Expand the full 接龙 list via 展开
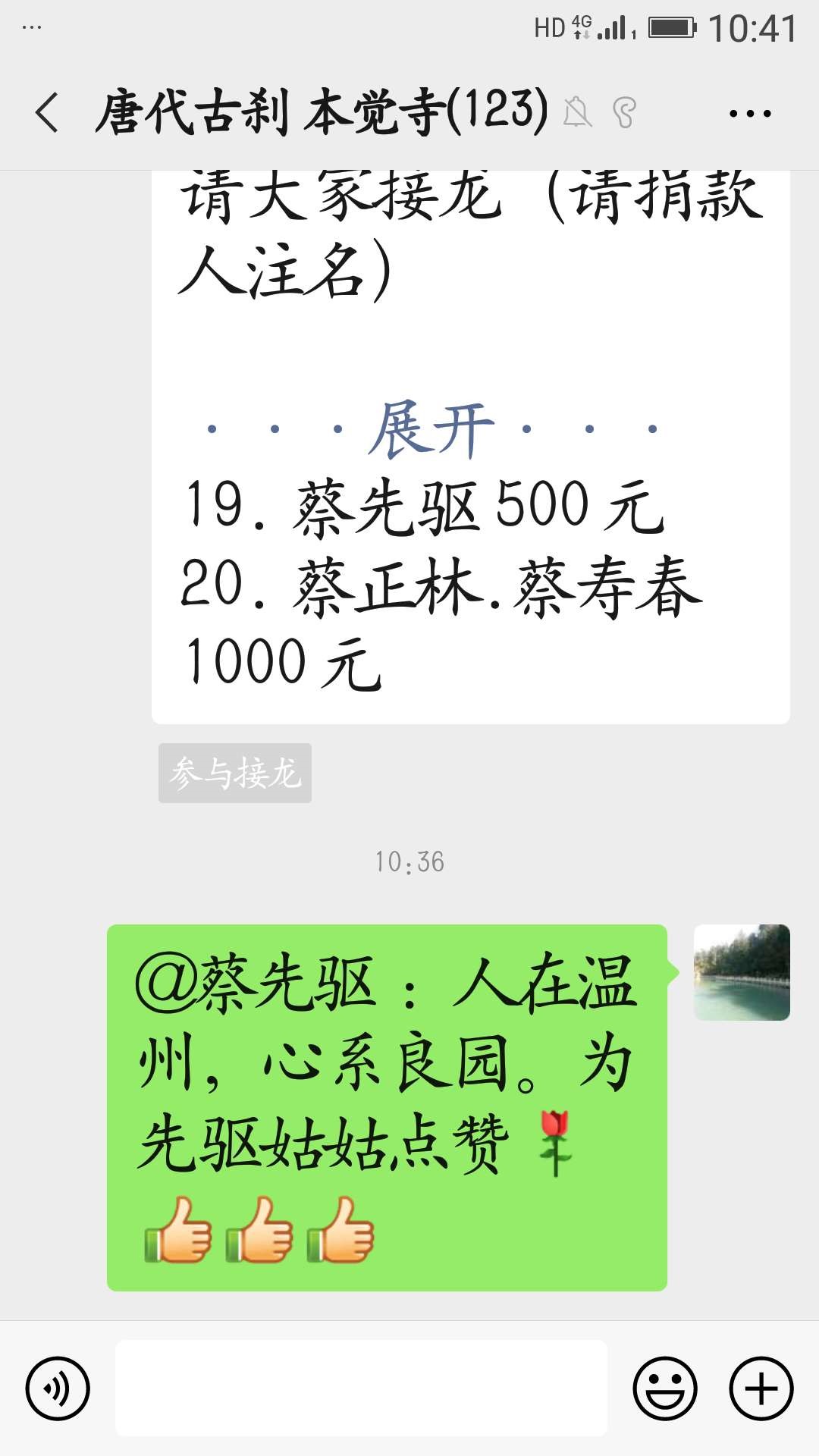The width and height of the screenshot is (819, 1456). [x=431, y=430]
